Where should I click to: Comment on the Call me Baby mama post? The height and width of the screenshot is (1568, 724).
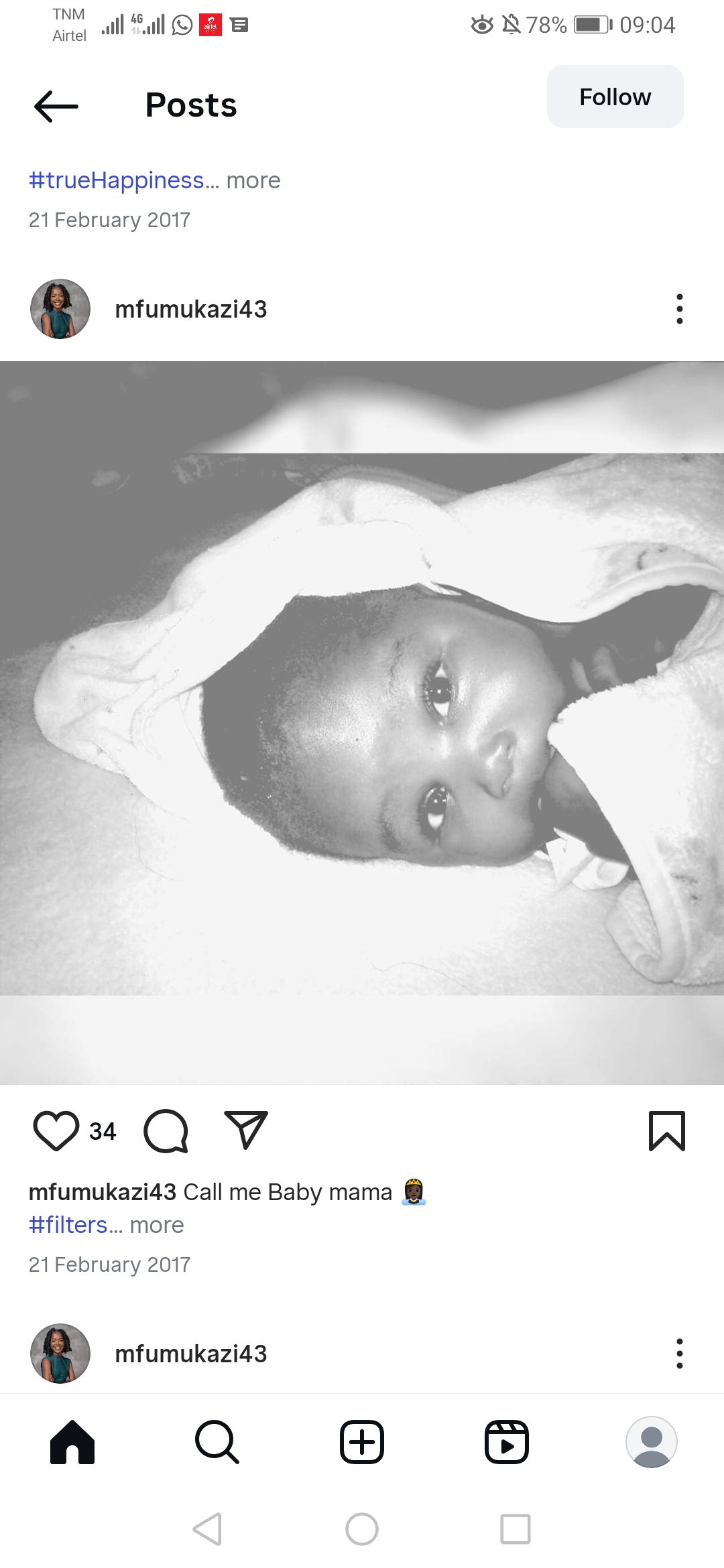coord(166,1131)
